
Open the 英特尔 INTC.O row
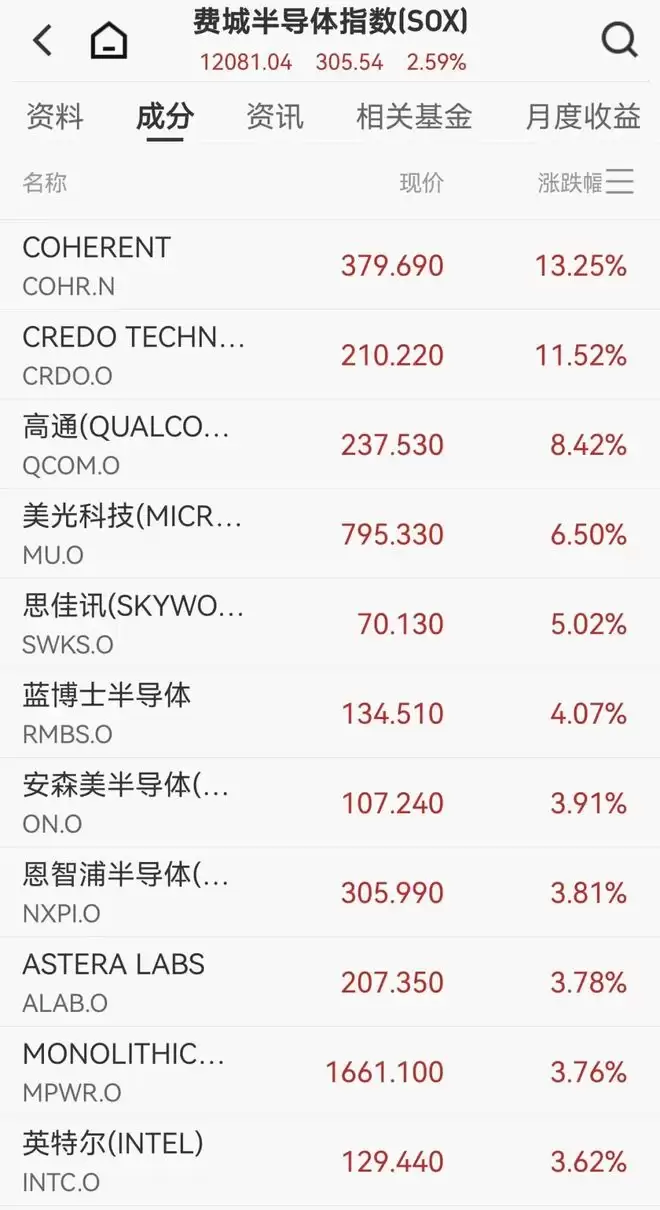click(330, 1162)
